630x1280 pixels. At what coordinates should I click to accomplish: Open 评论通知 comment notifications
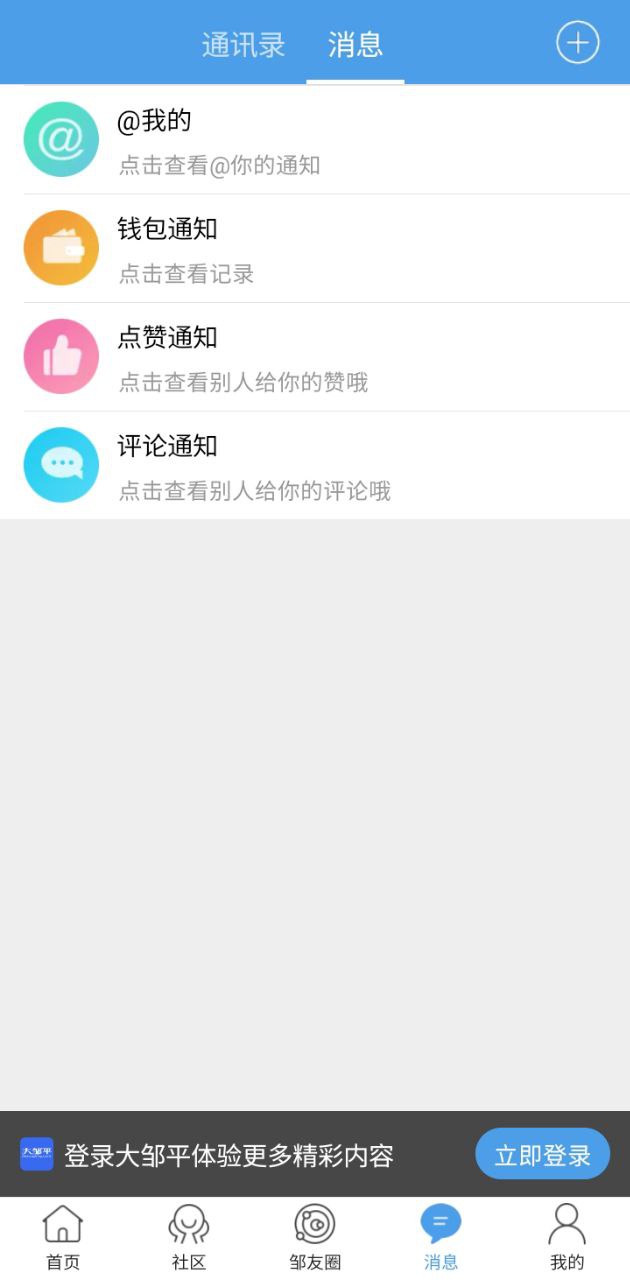click(315, 465)
